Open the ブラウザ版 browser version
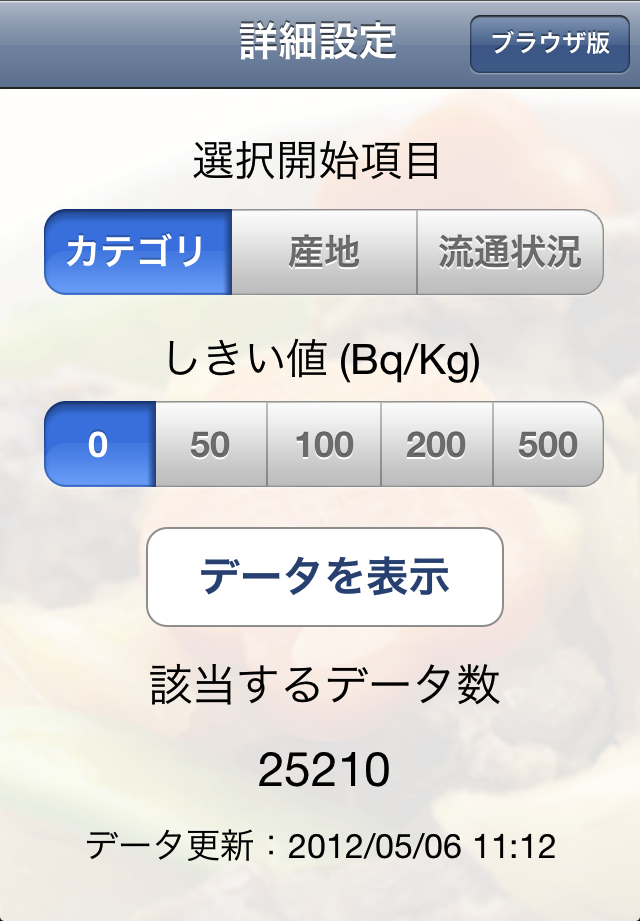Viewport: 640px width, 921px height. (x=550, y=44)
